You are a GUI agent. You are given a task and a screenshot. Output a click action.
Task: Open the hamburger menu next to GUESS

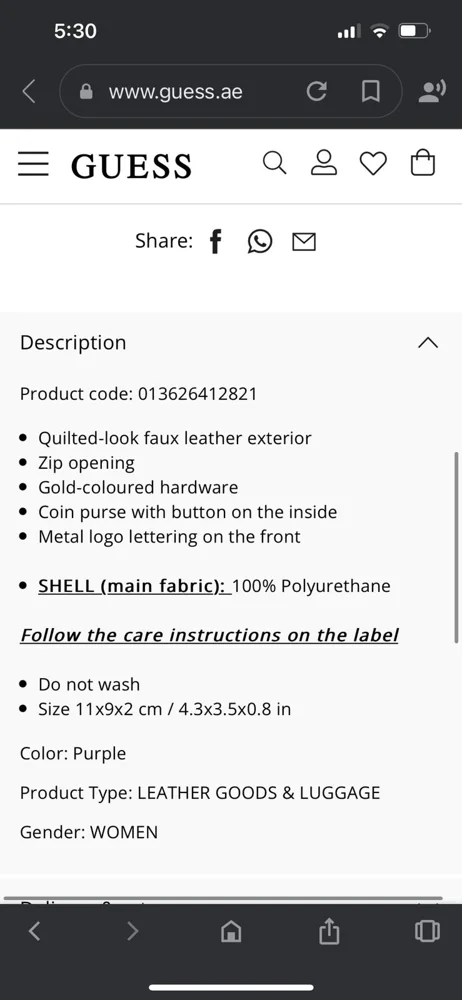coord(33,164)
